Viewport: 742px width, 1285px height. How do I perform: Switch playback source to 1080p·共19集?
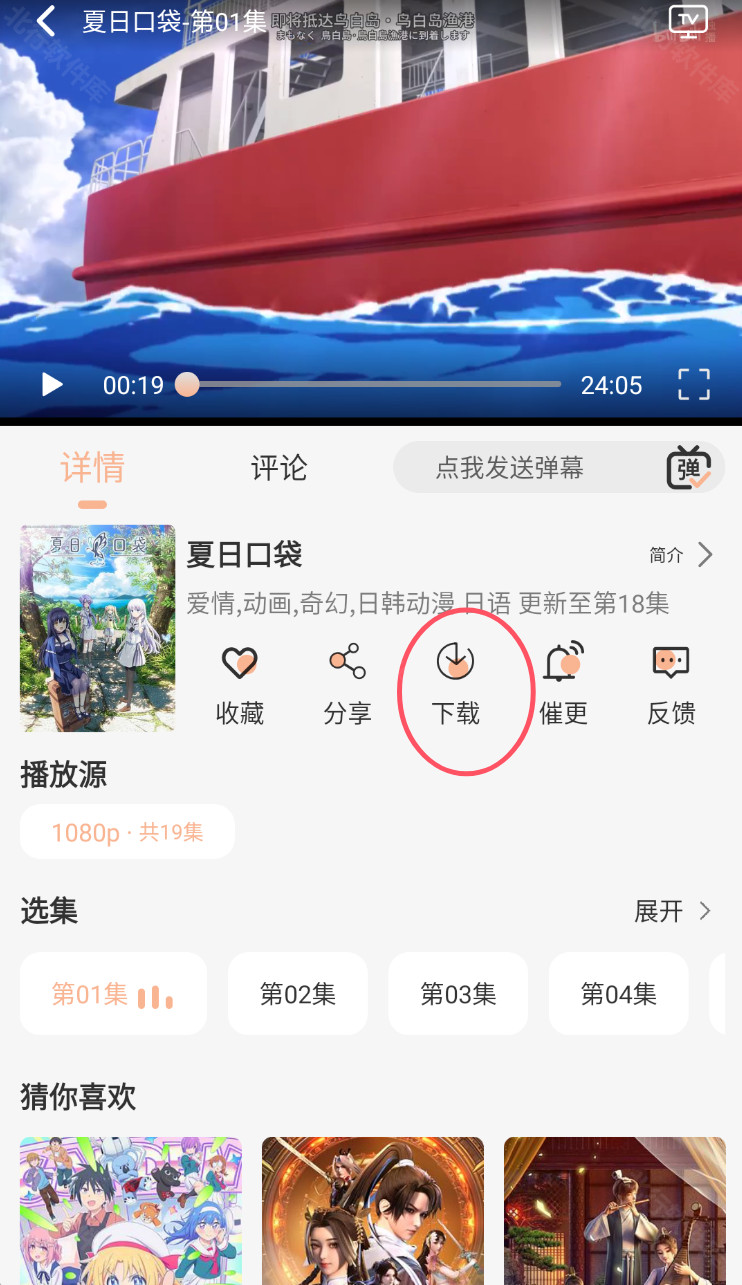click(127, 831)
